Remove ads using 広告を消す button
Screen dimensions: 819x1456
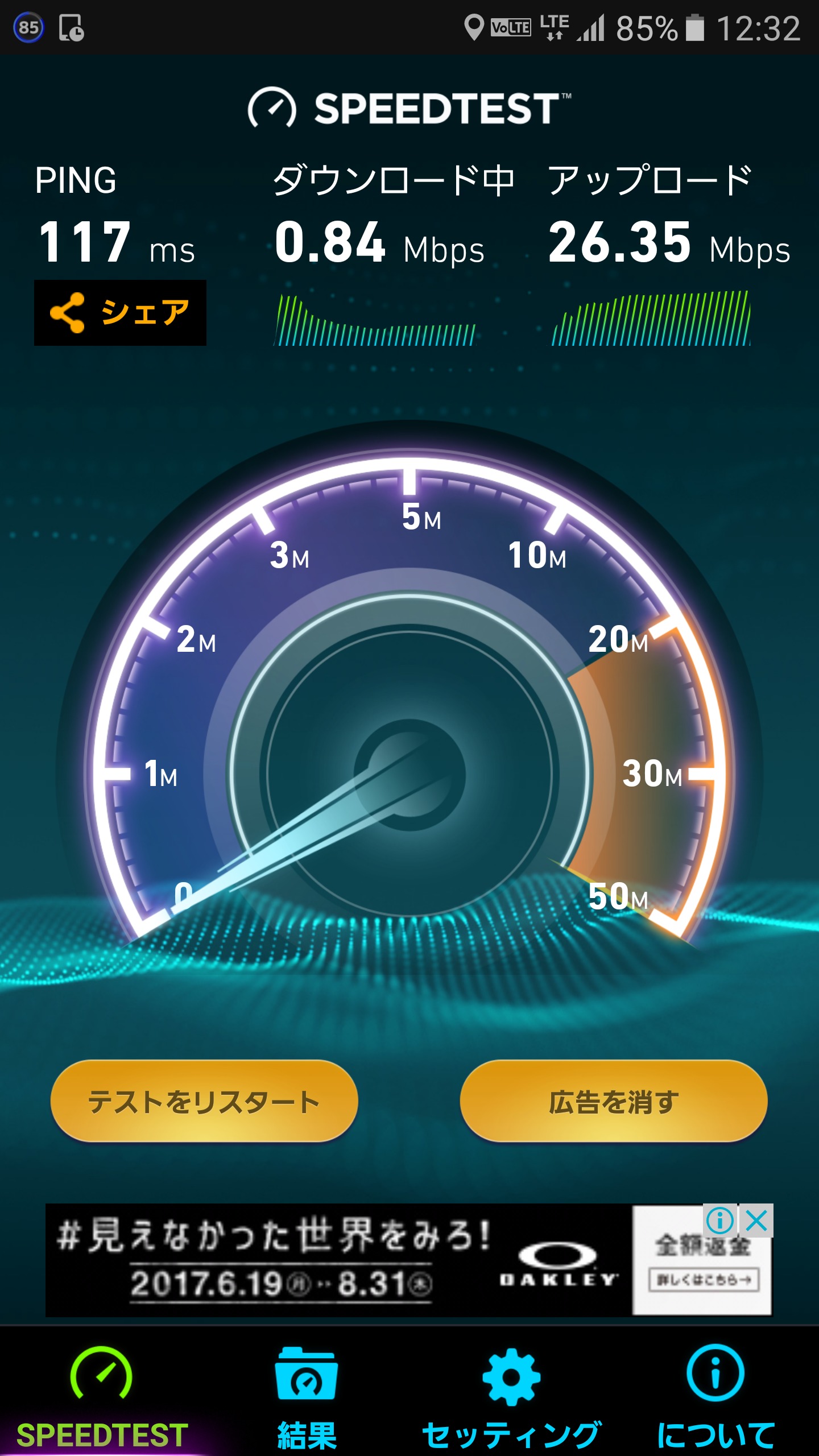tap(613, 1102)
